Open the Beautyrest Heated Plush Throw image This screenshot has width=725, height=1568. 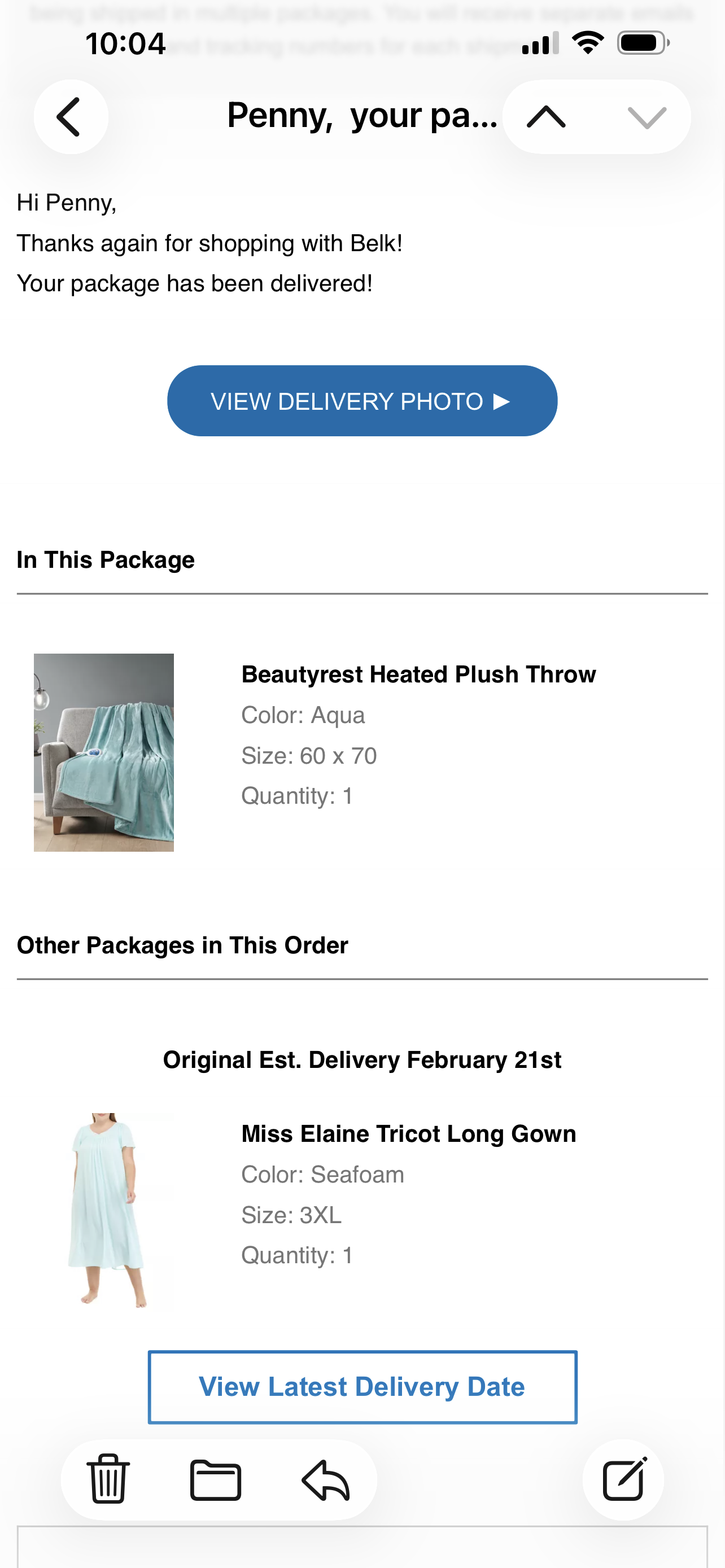point(103,752)
